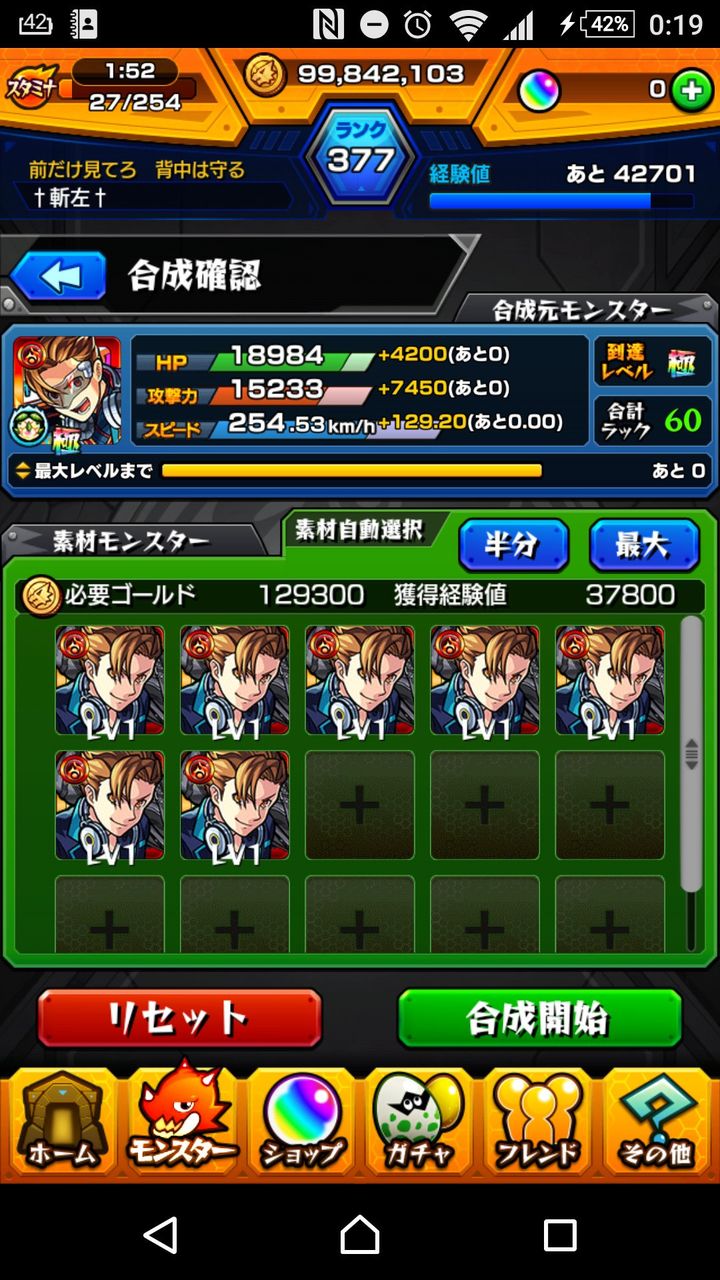Toggle 最大 material auto-selection

point(642,545)
